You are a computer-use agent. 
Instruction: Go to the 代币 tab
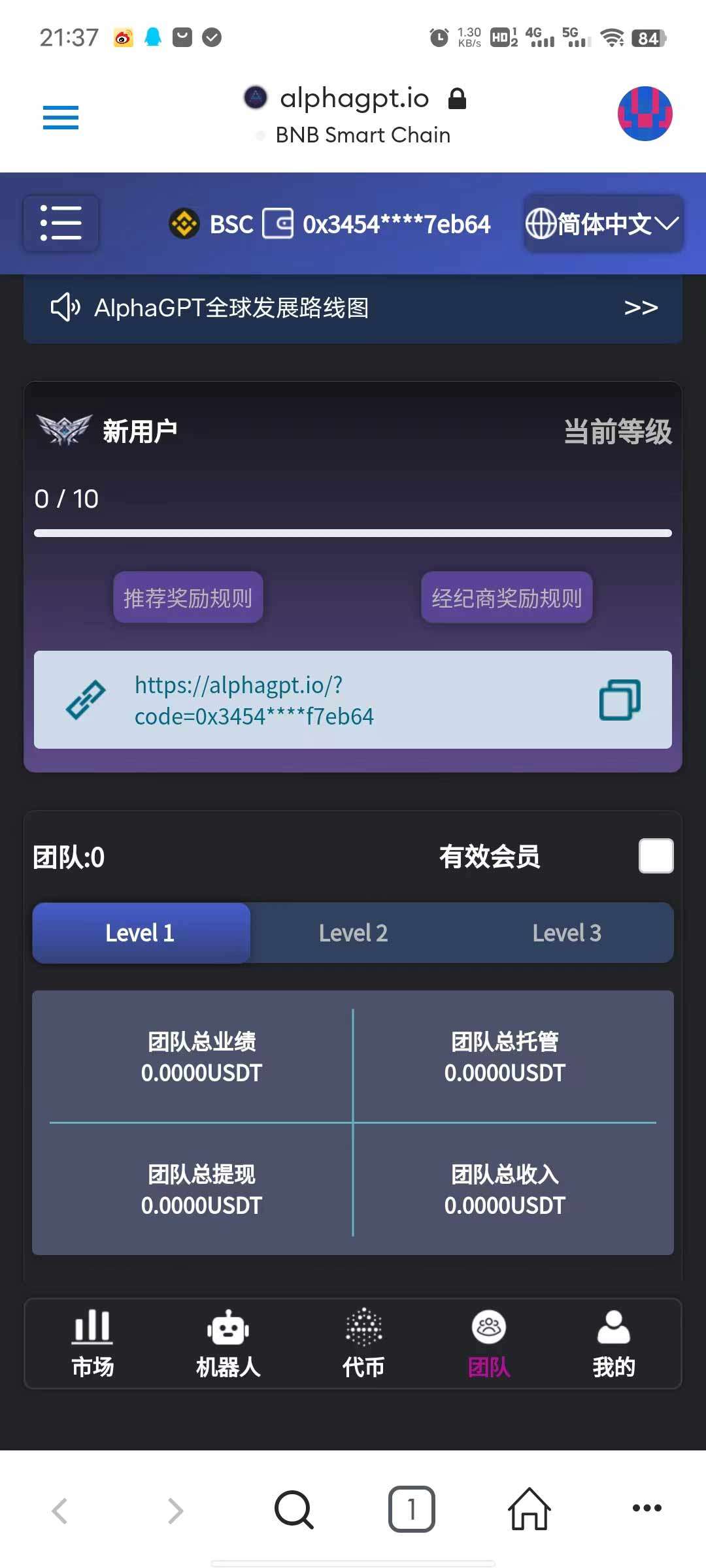pyautogui.click(x=363, y=1344)
